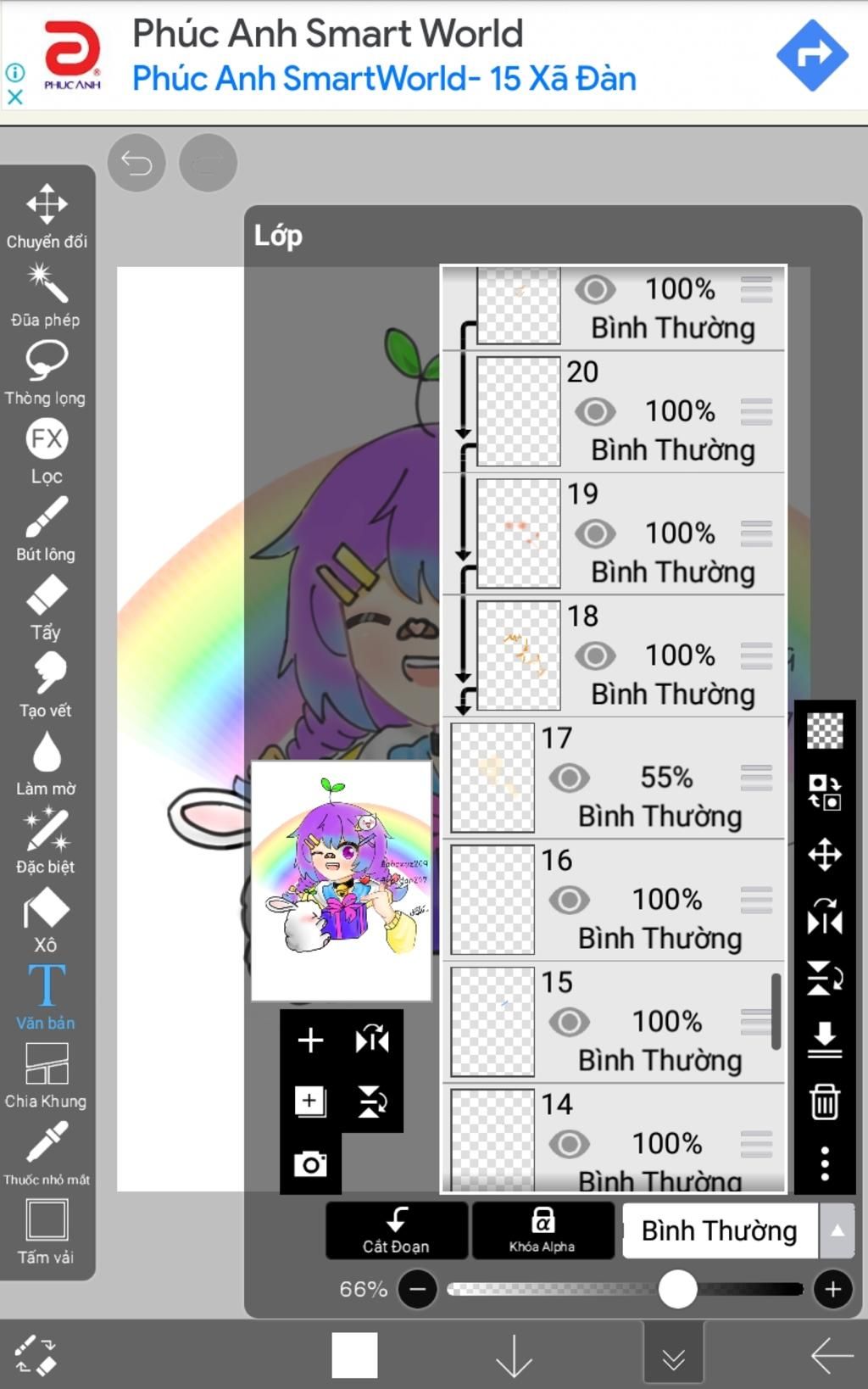Undo the last action
The width and height of the screenshot is (868, 1389).
click(136, 162)
